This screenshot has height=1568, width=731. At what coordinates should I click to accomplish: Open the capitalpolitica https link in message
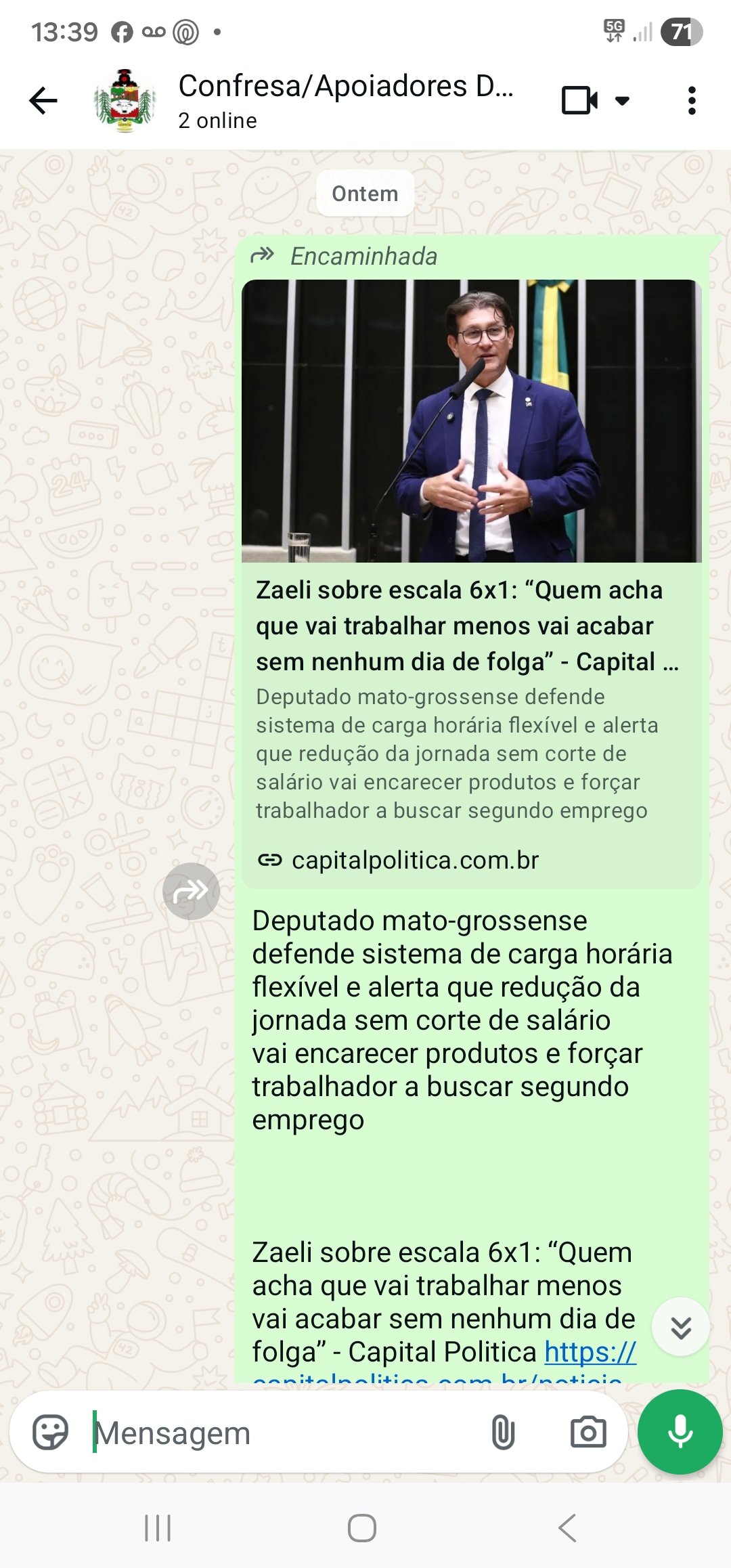point(590,1353)
